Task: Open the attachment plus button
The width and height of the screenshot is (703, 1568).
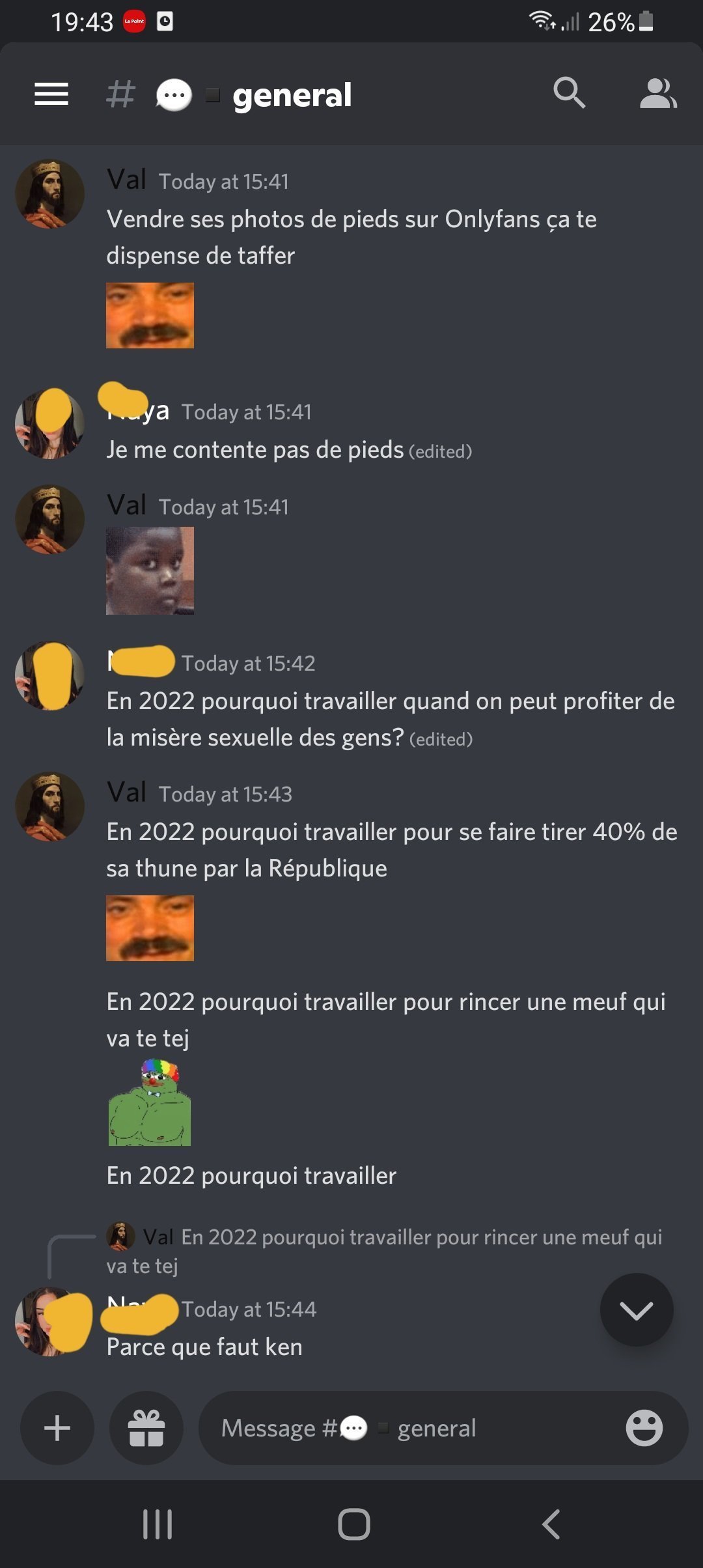Action: coord(57,1427)
